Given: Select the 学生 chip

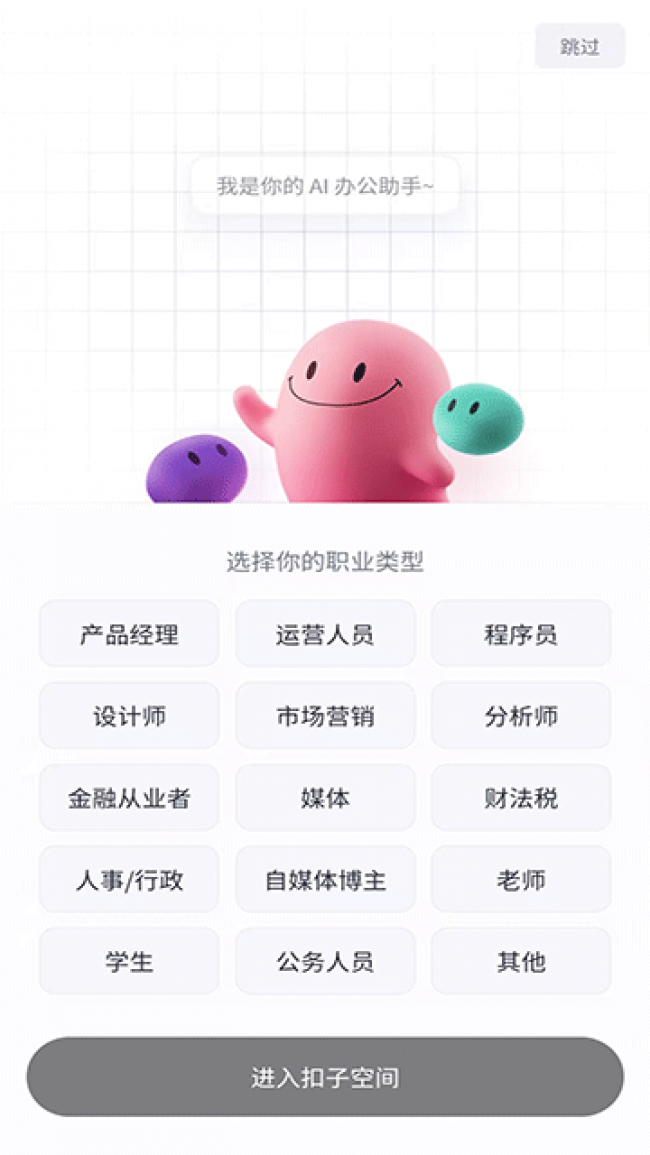Looking at the screenshot, I should coord(129,962).
